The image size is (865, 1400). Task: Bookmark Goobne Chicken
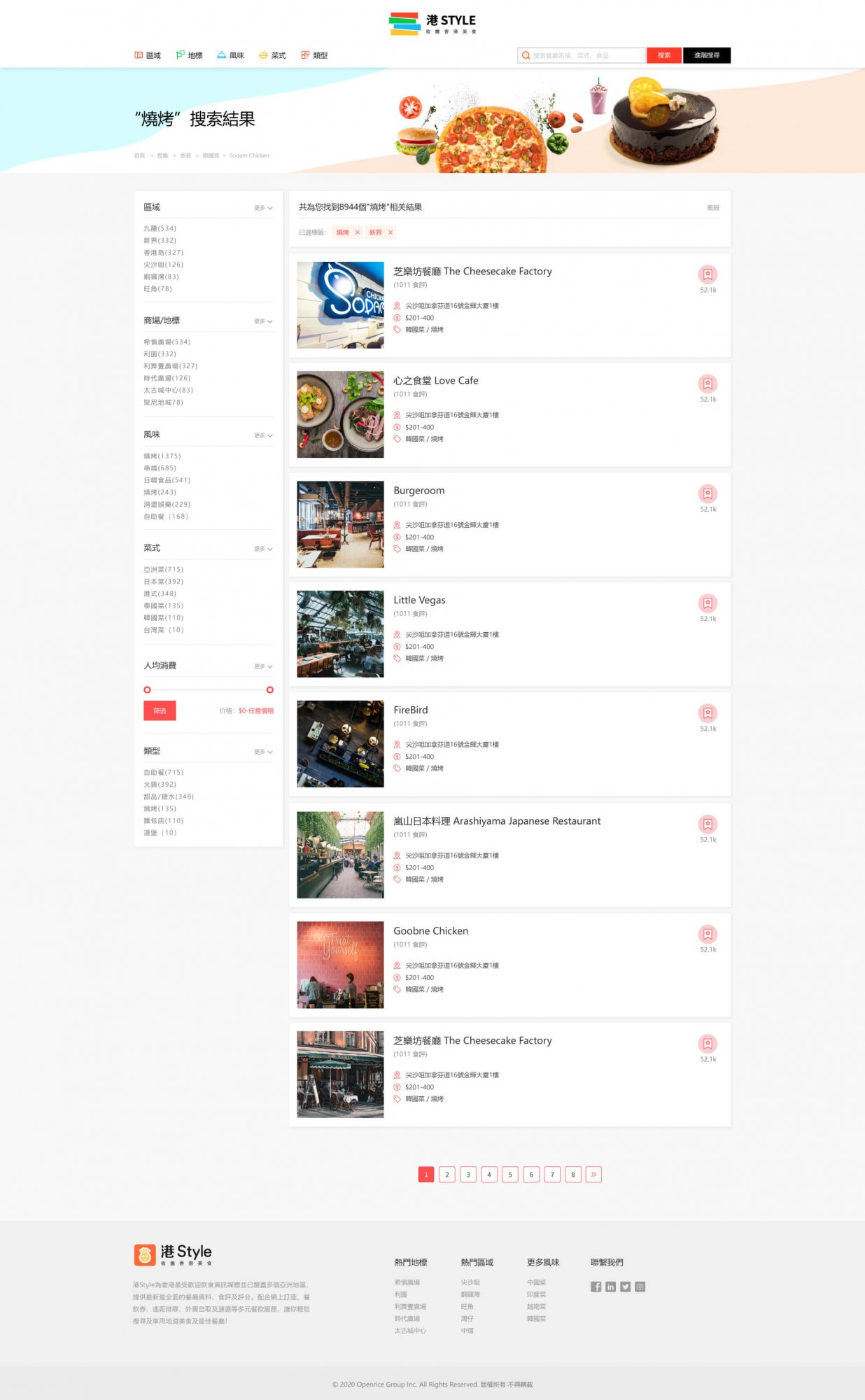click(708, 934)
